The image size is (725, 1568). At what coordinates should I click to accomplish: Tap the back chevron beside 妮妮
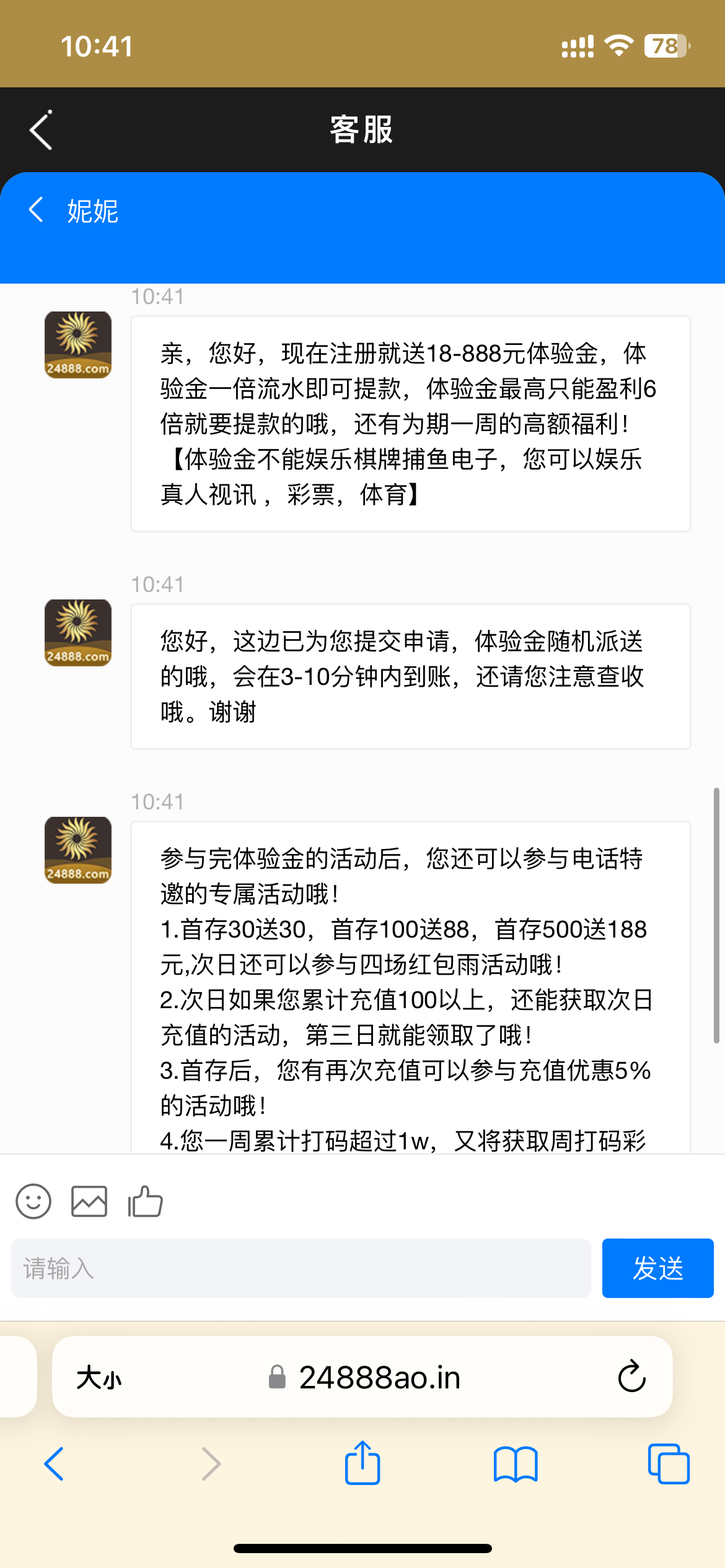(36, 210)
